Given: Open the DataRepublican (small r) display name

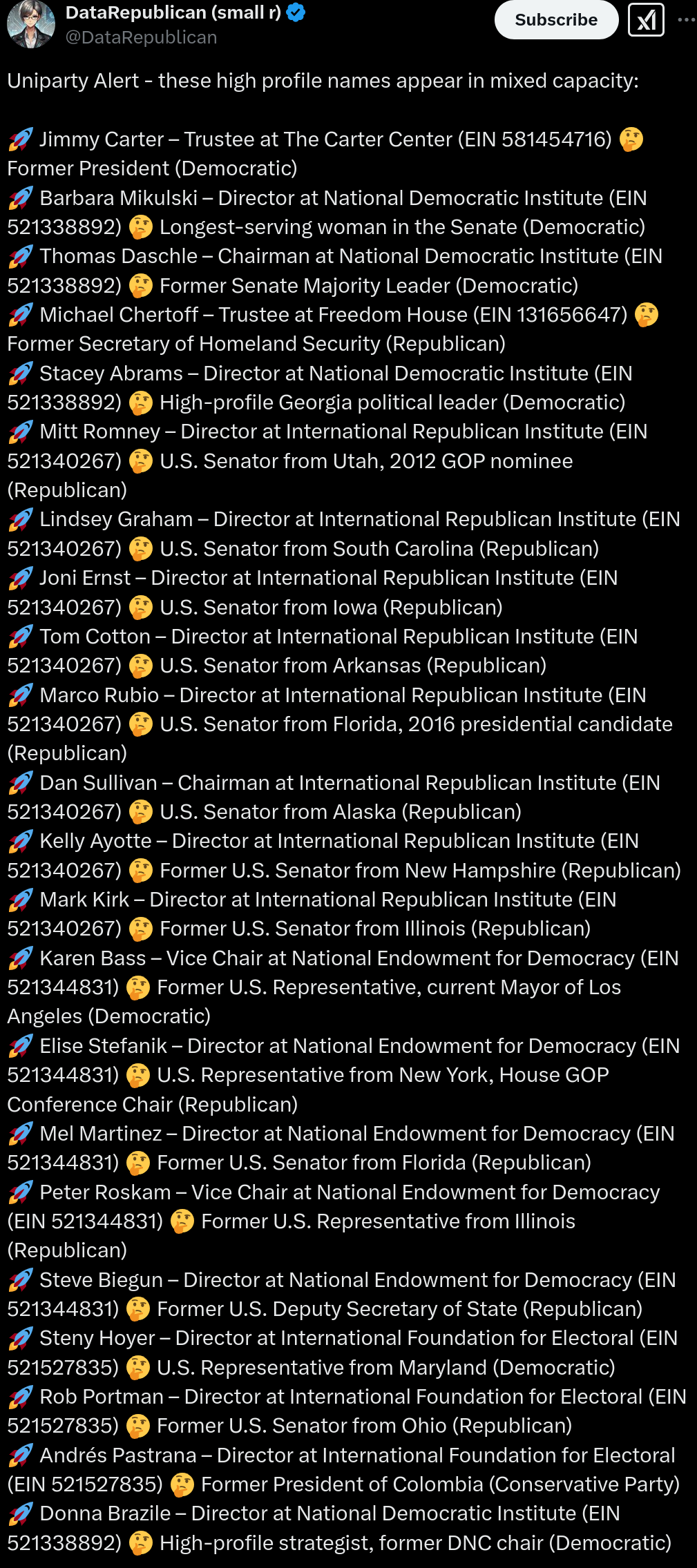Looking at the screenshot, I should [x=173, y=12].
